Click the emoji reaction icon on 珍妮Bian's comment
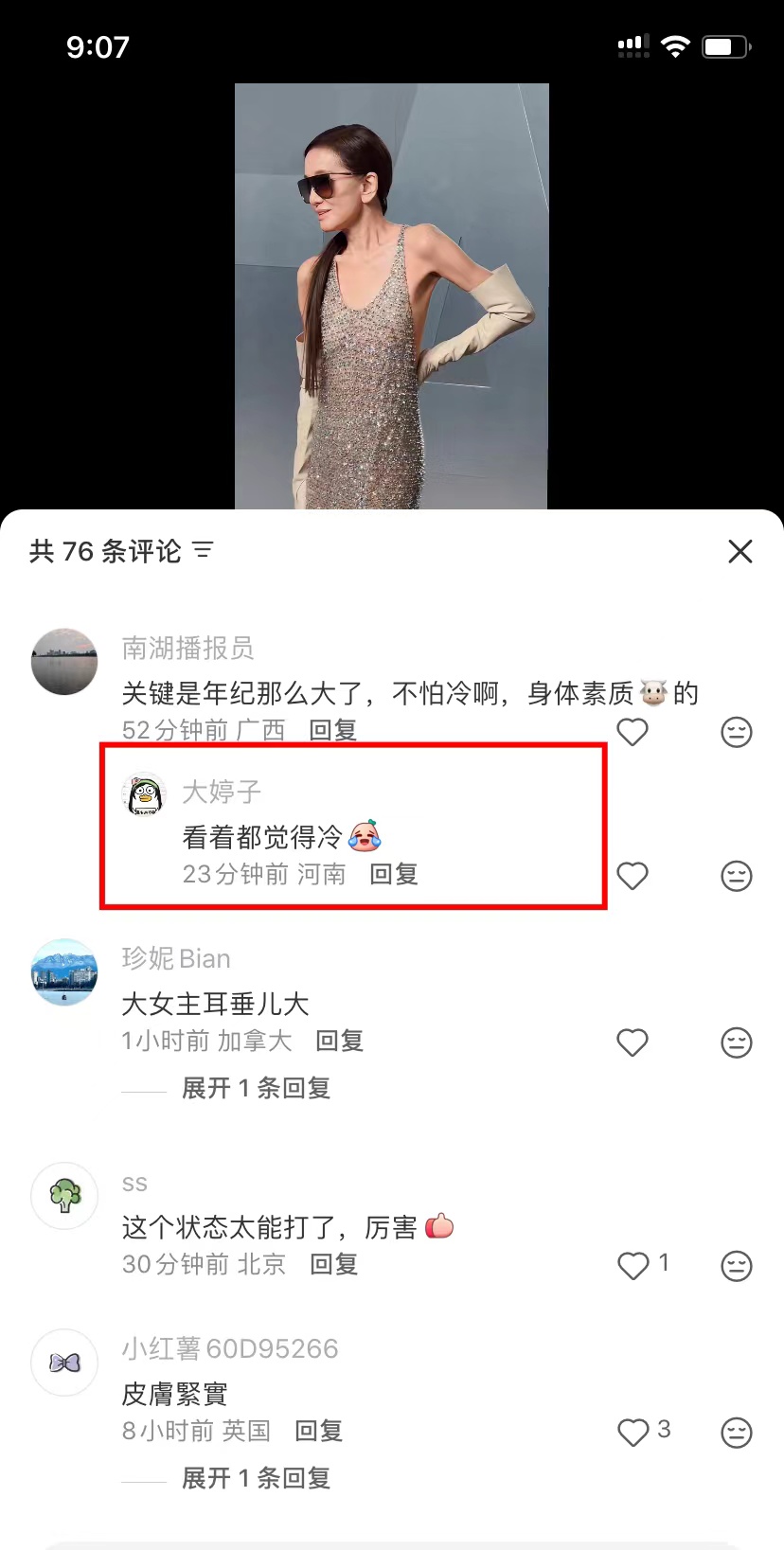This screenshot has width=784, height=1550. [x=736, y=1042]
